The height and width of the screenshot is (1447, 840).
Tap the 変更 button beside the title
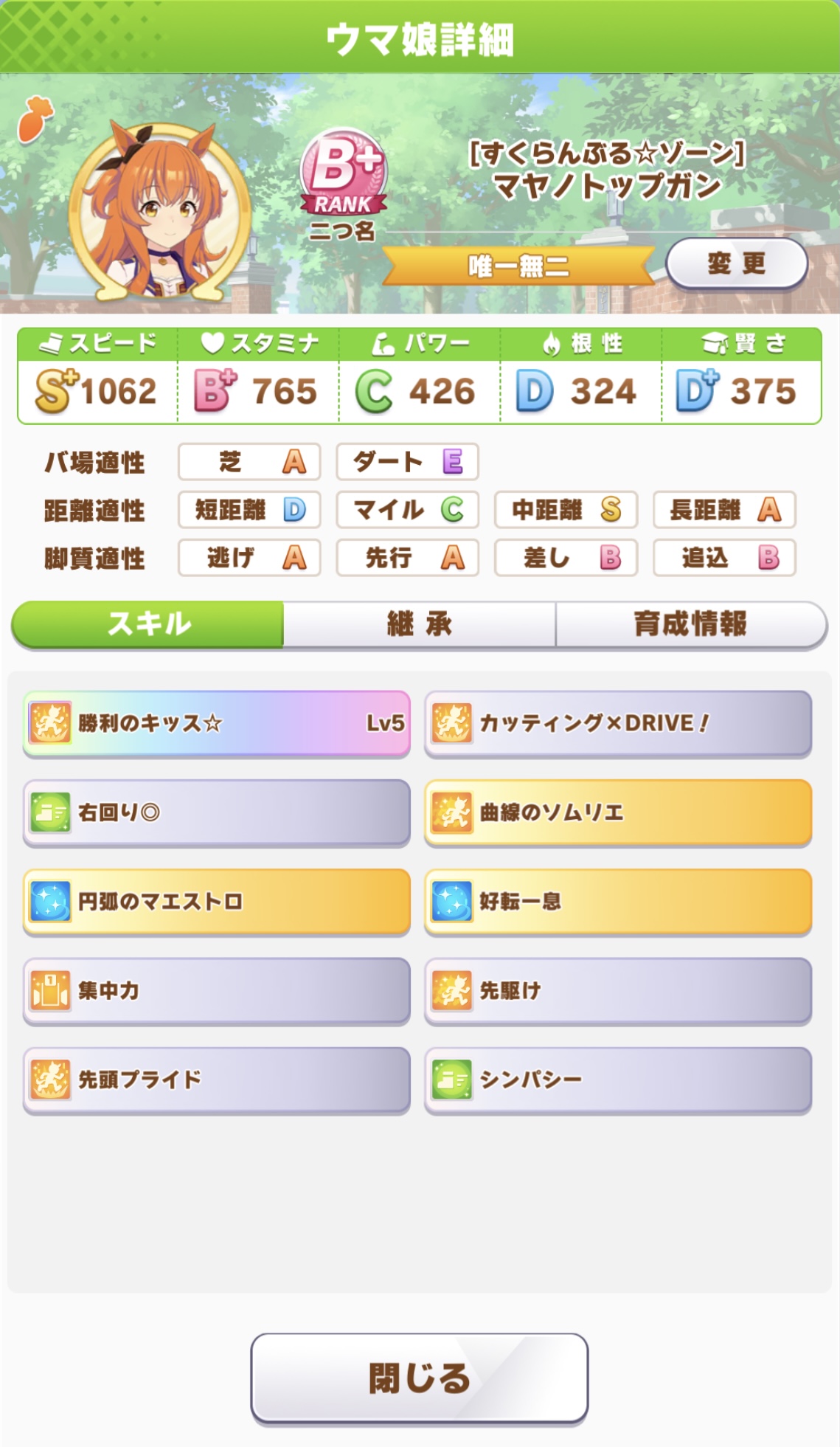point(736,263)
